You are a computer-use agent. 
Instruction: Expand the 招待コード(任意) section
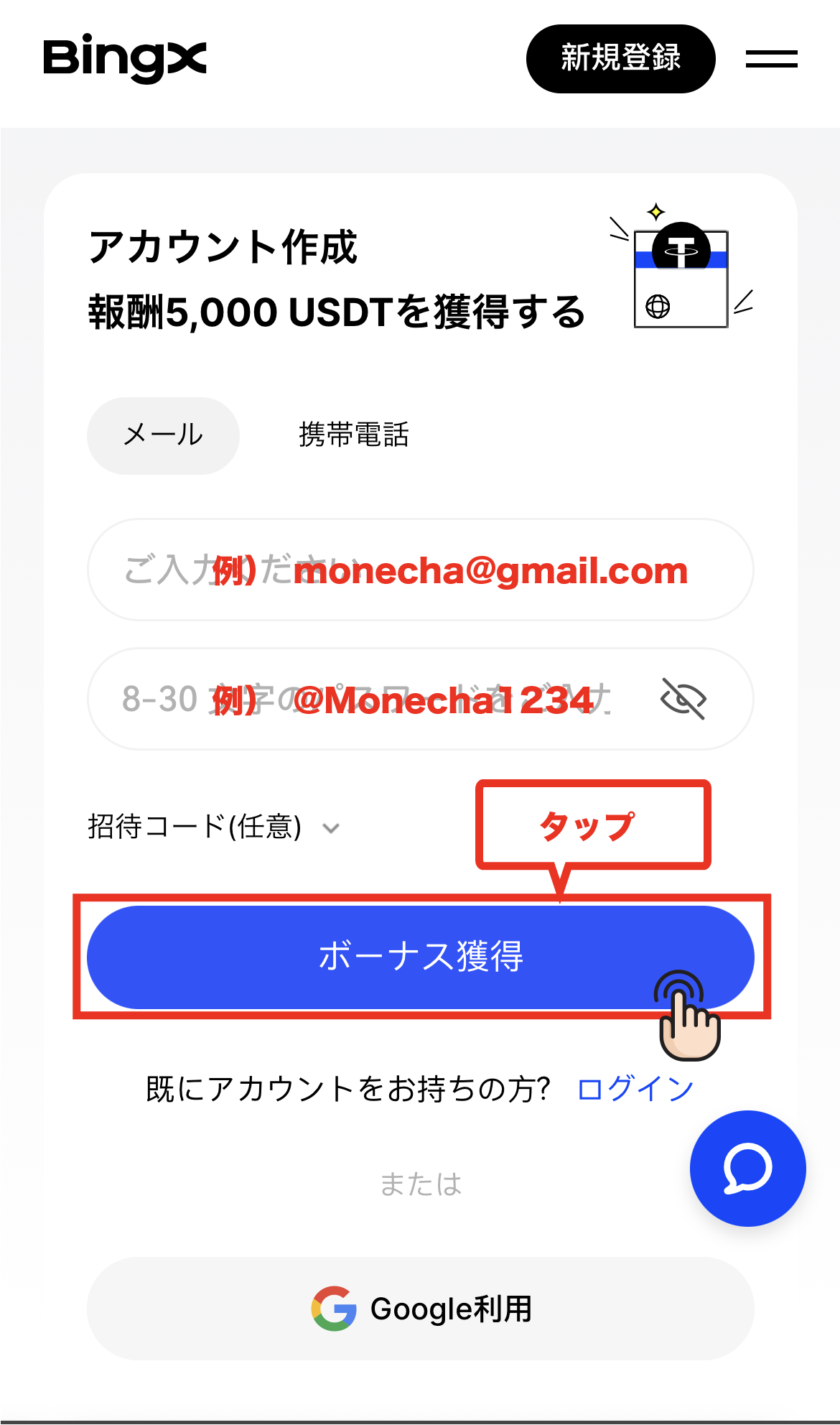coord(213,827)
